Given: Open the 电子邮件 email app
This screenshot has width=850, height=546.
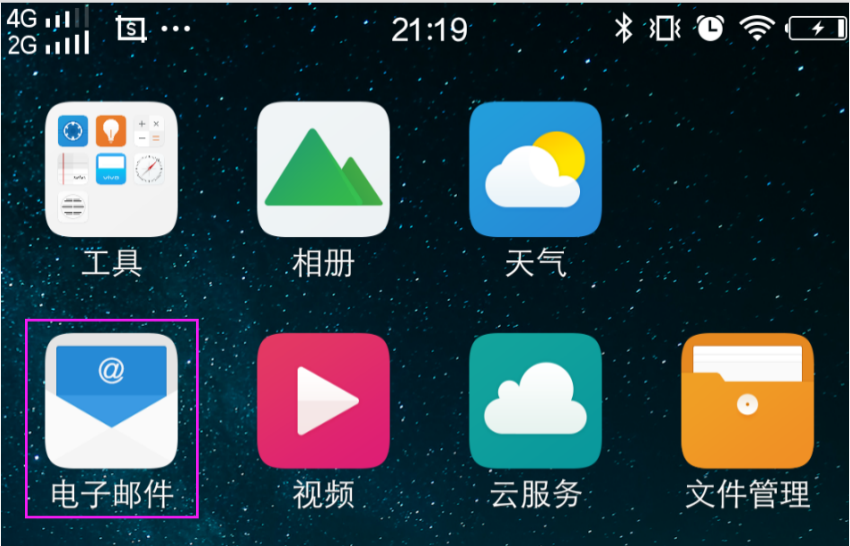Looking at the screenshot, I should [x=111, y=400].
